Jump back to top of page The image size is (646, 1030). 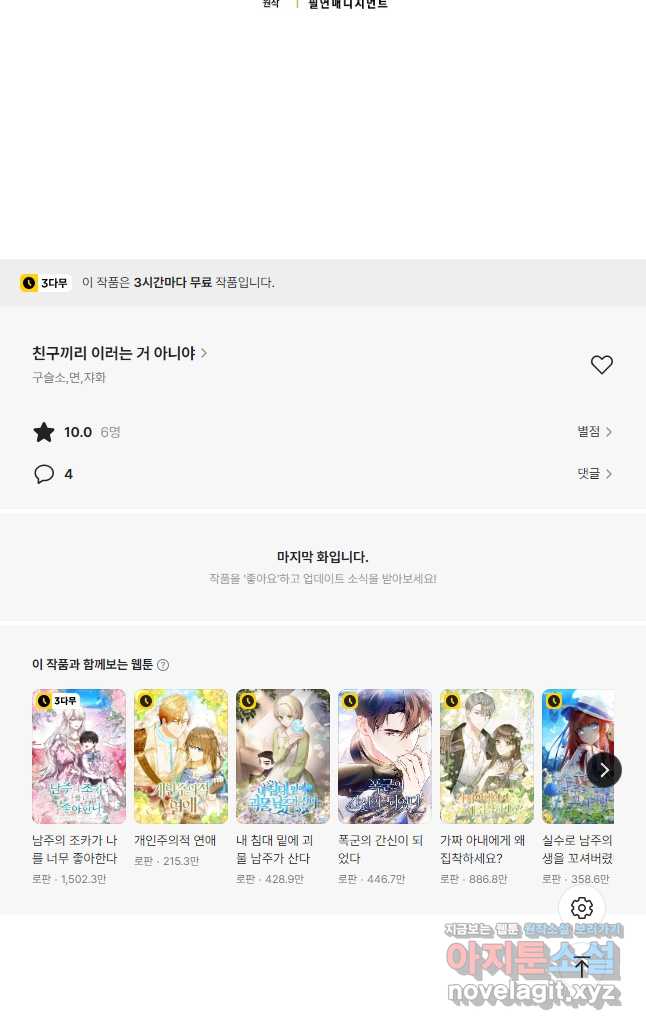click(x=582, y=966)
